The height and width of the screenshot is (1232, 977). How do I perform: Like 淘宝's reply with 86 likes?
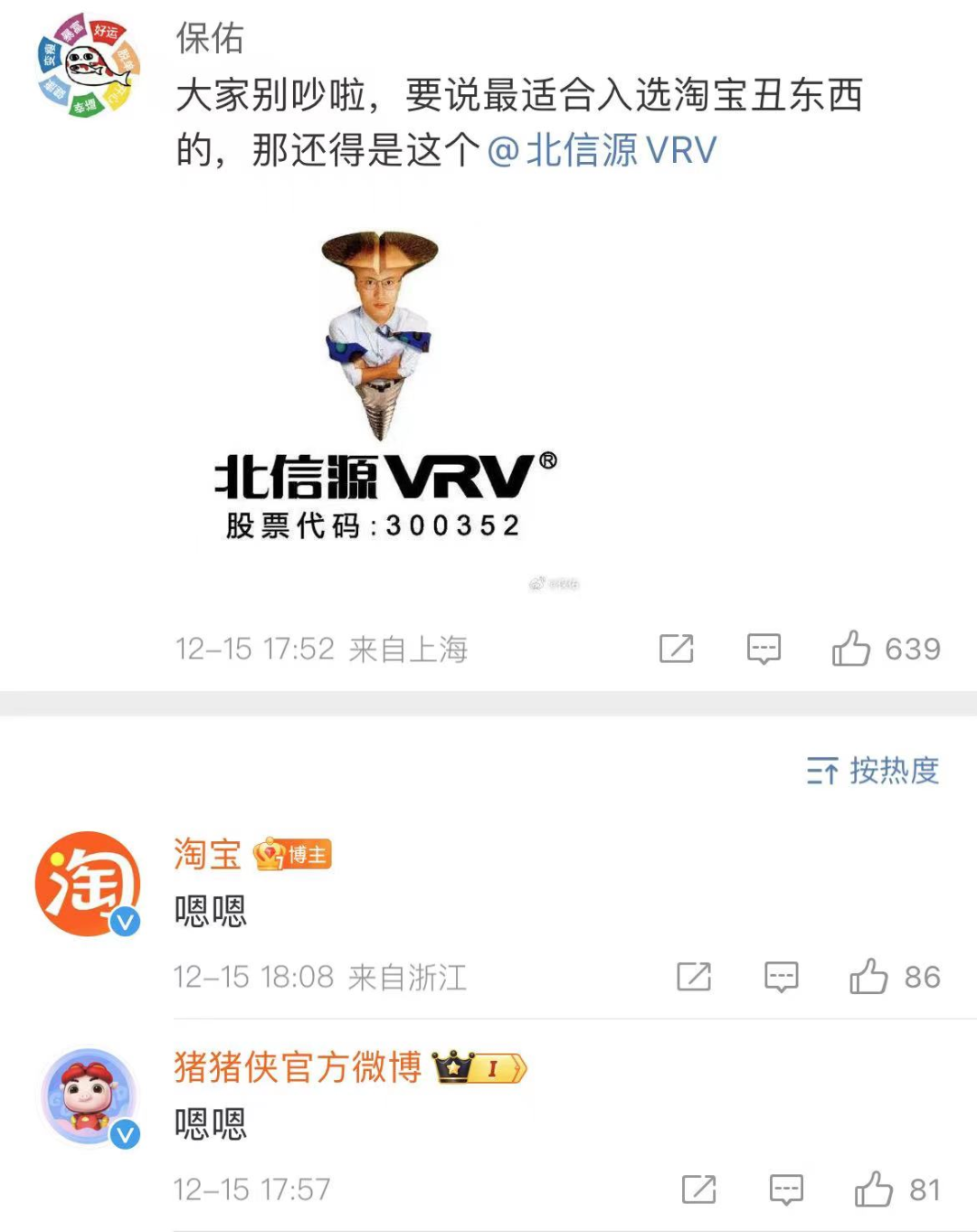(868, 977)
